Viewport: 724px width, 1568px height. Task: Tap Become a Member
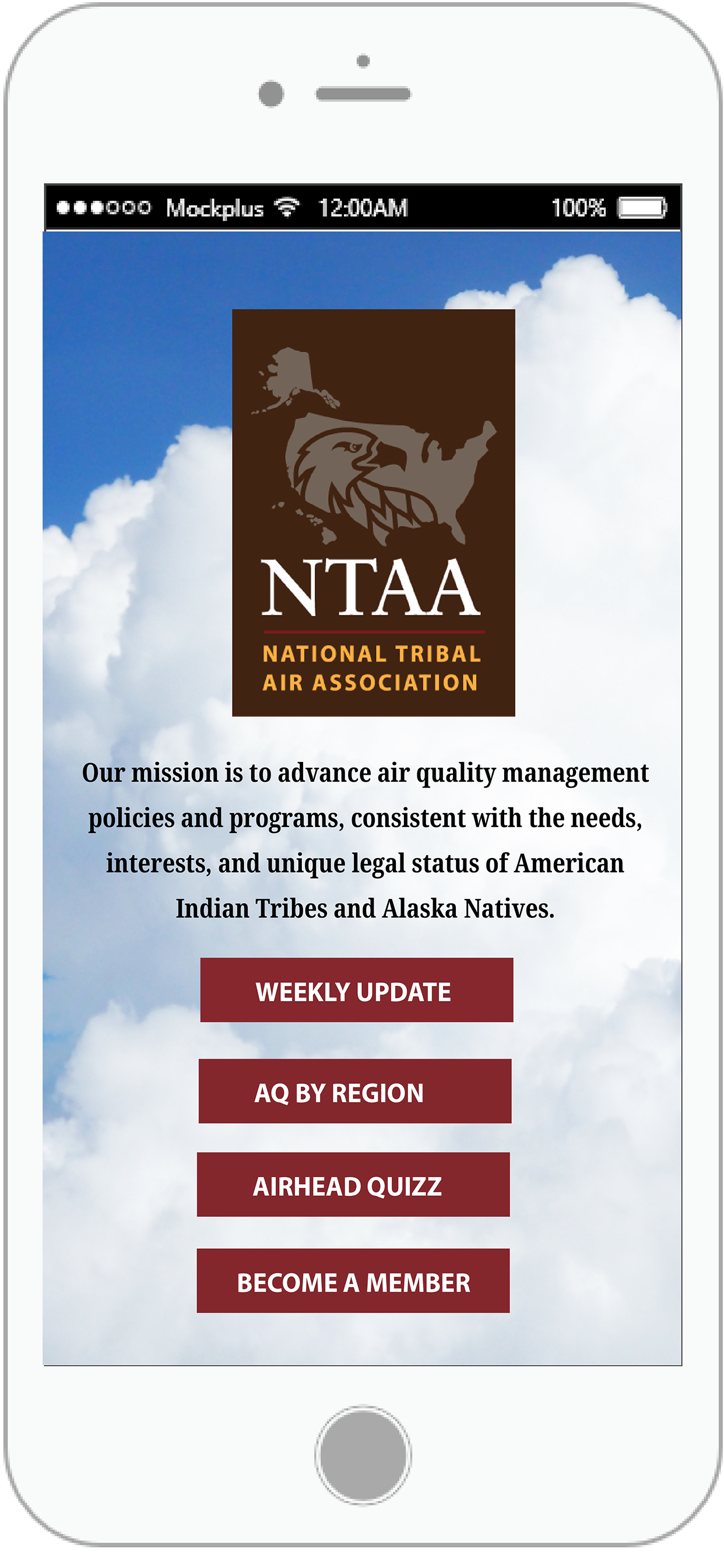click(353, 1280)
